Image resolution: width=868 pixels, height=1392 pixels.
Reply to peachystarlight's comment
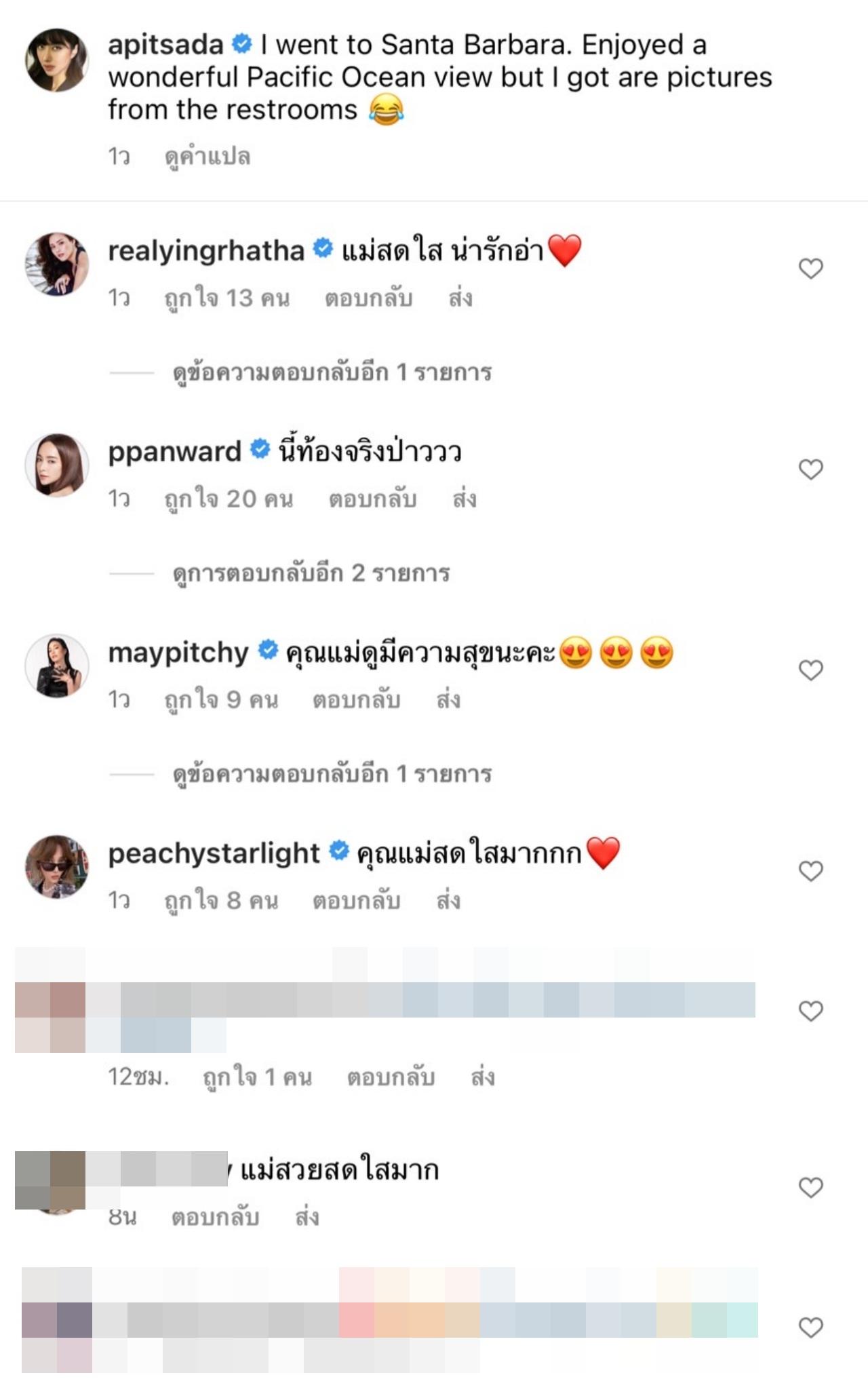coord(356,901)
